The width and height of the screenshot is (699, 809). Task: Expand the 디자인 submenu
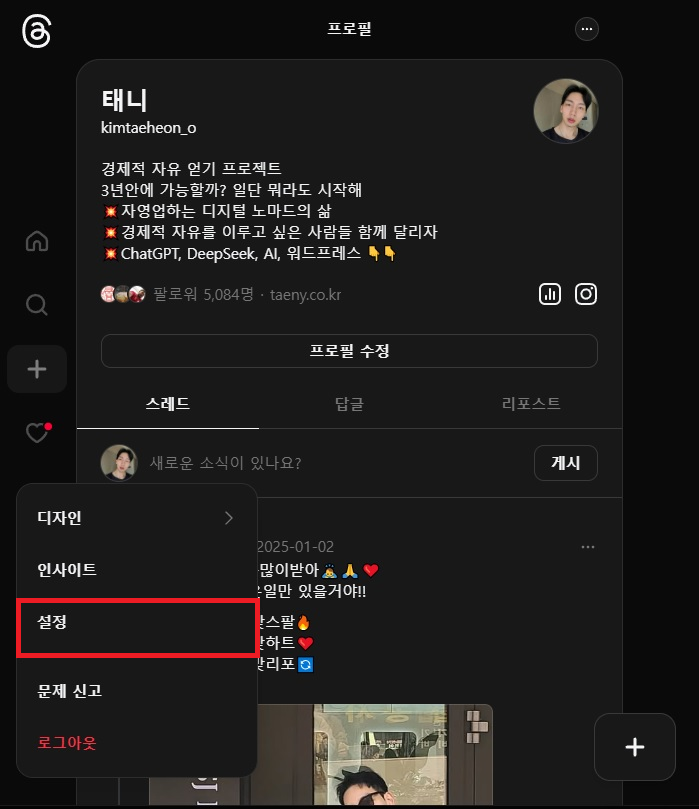click(136, 517)
